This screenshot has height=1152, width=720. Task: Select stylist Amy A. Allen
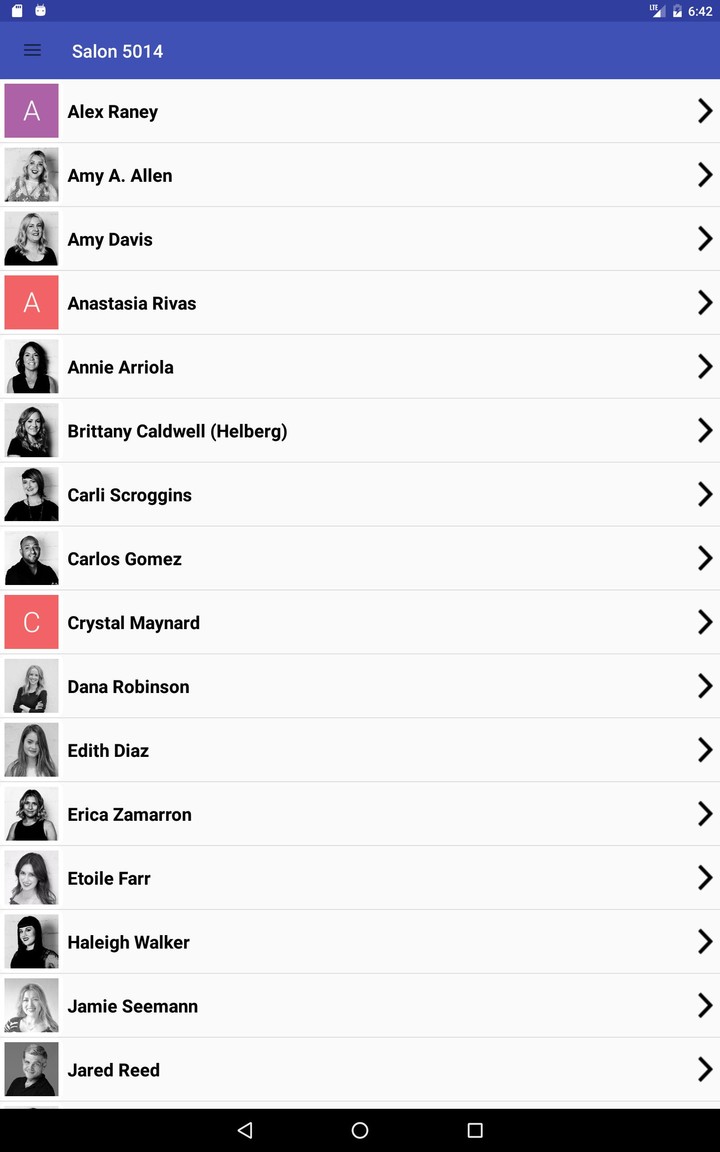click(360, 175)
